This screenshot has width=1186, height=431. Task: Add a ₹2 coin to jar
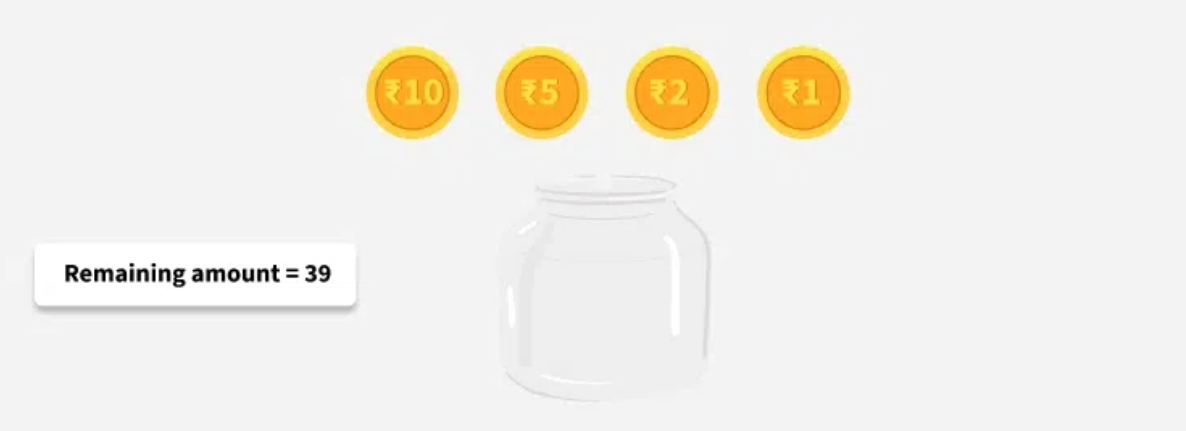click(x=671, y=93)
